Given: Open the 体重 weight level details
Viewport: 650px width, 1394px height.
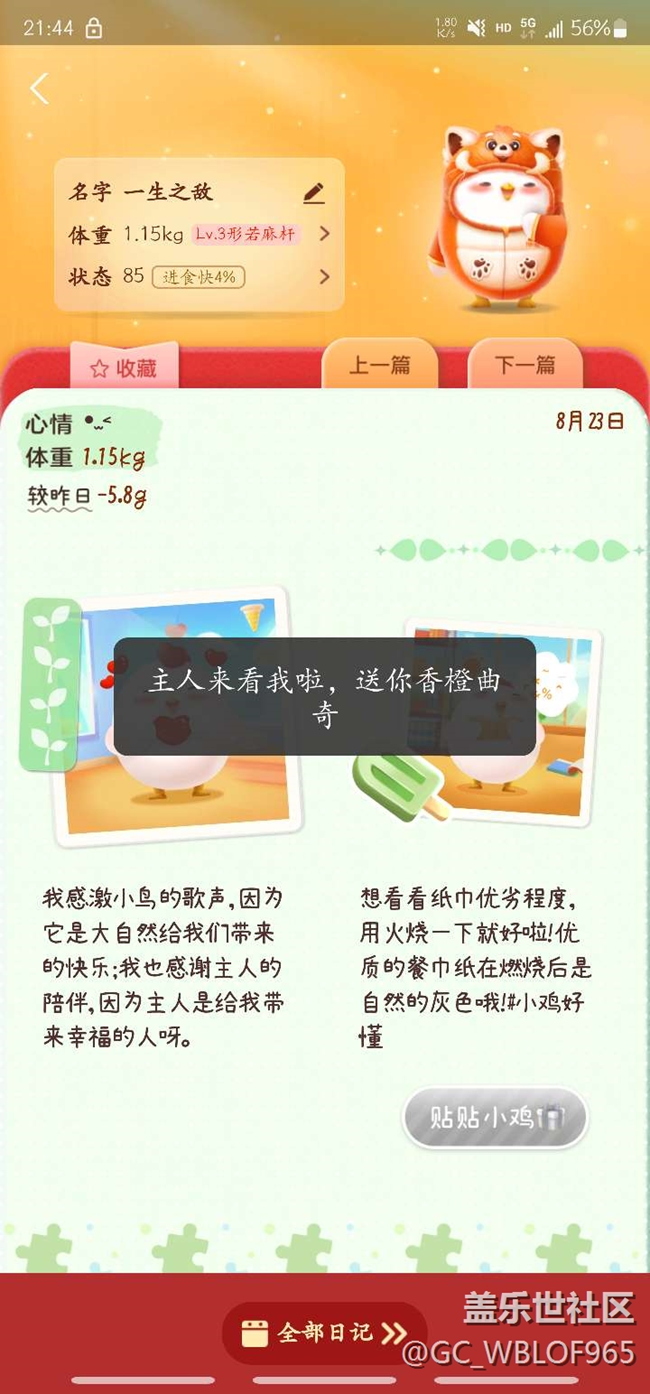Looking at the screenshot, I should [324, 234].
